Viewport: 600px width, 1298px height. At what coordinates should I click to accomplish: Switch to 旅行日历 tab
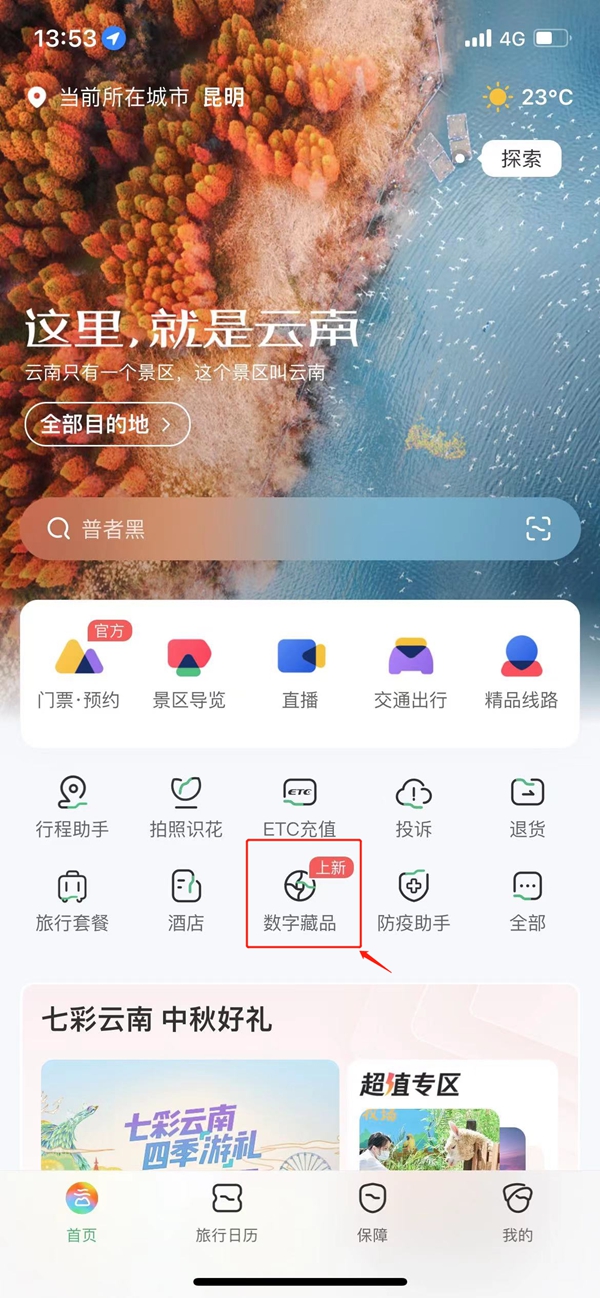click(x=227, y=1212)
